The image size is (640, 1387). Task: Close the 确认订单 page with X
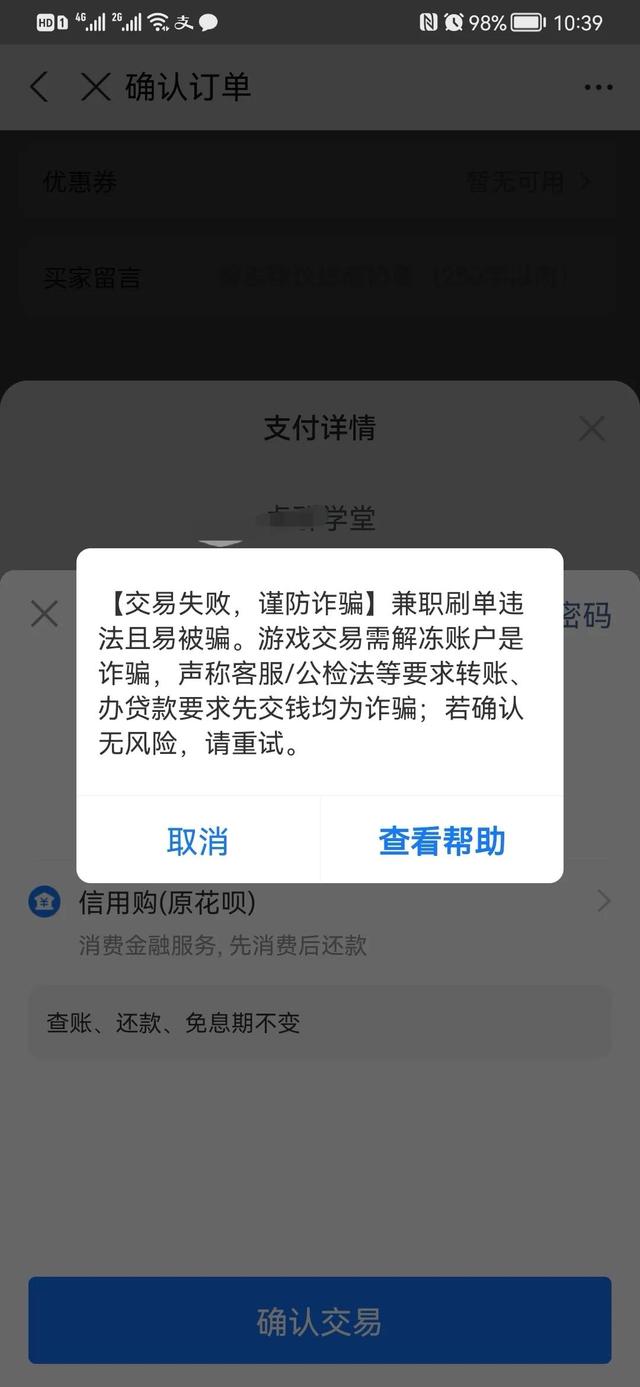coord(95,87)
